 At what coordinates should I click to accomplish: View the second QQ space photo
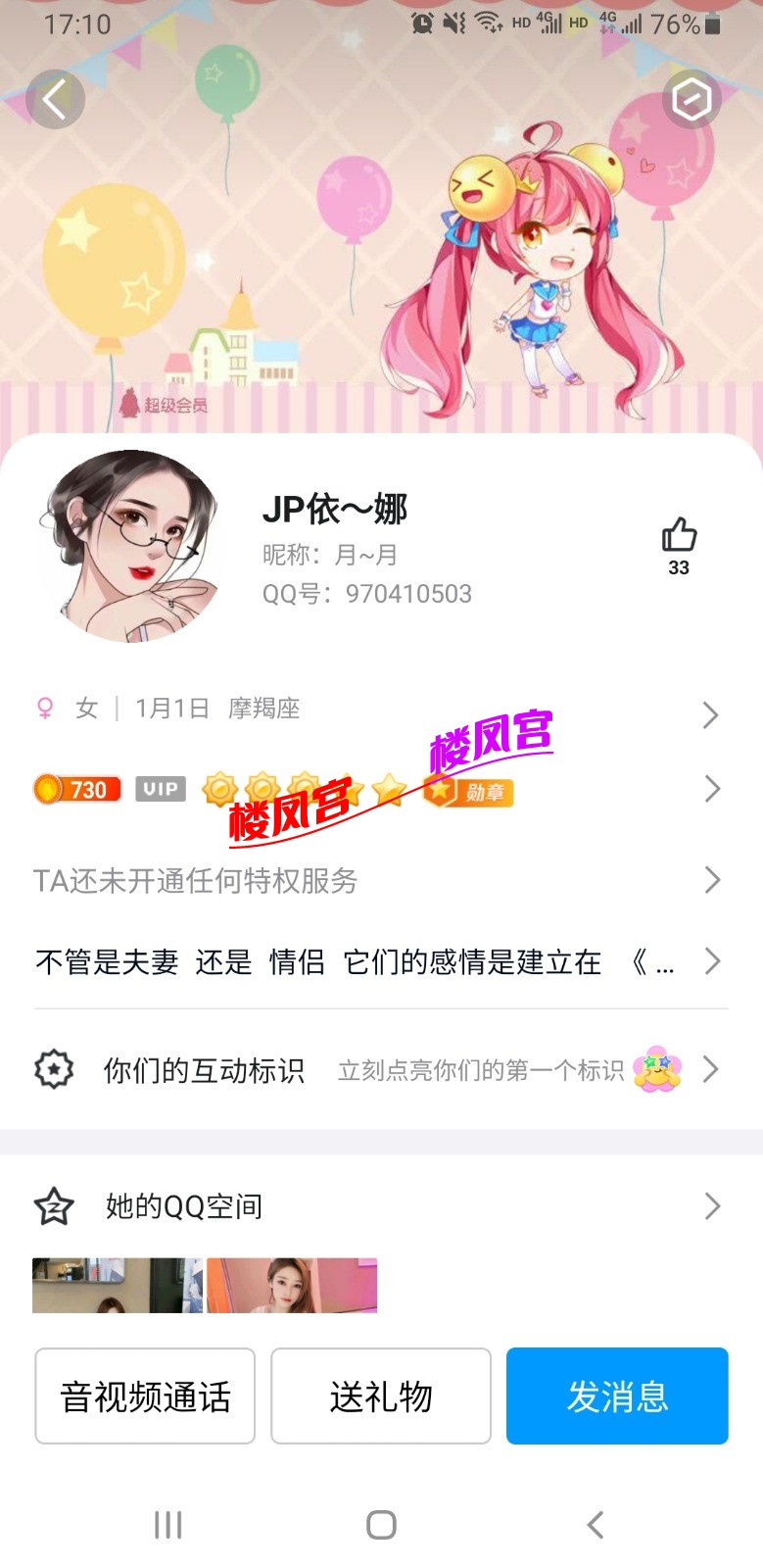(292, 1285)
